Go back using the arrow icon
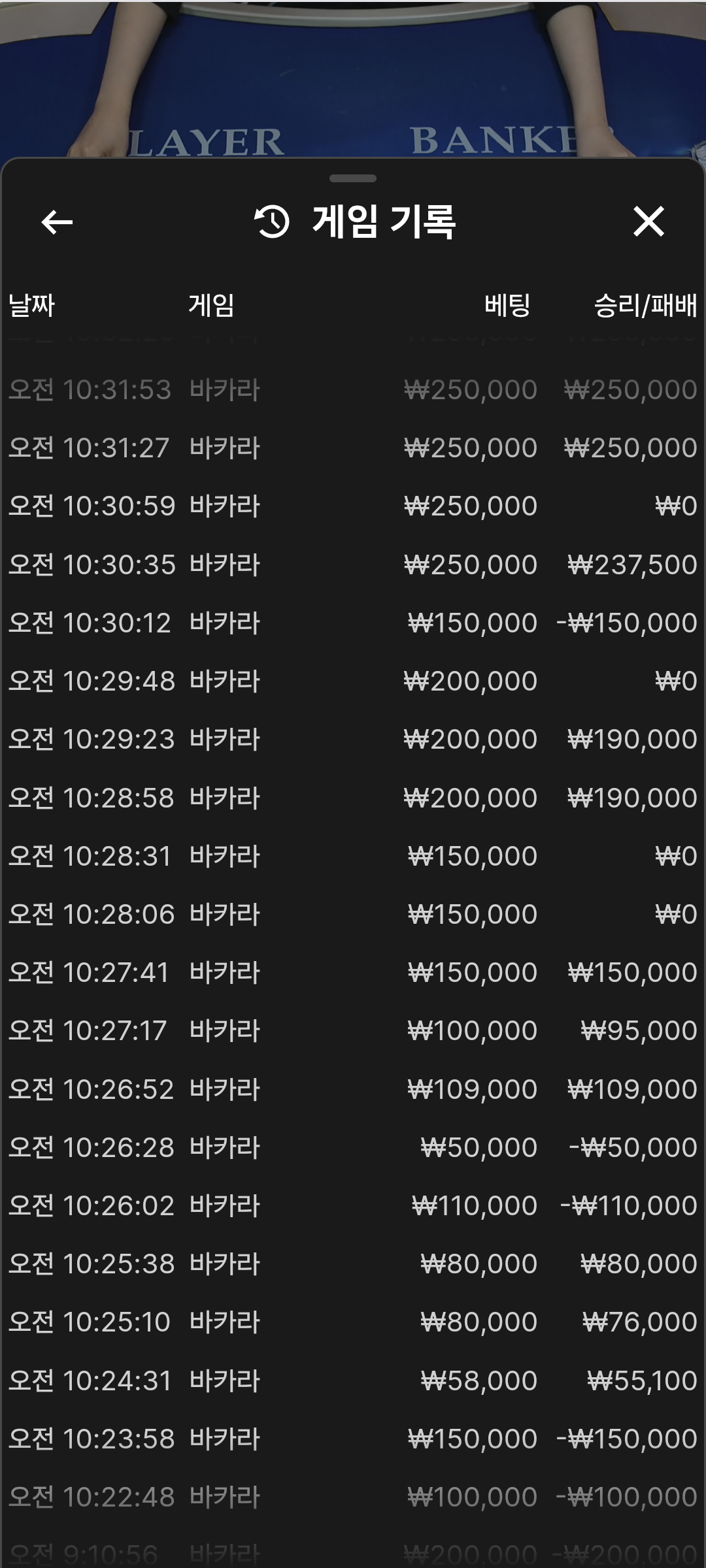 click(57, 222)
